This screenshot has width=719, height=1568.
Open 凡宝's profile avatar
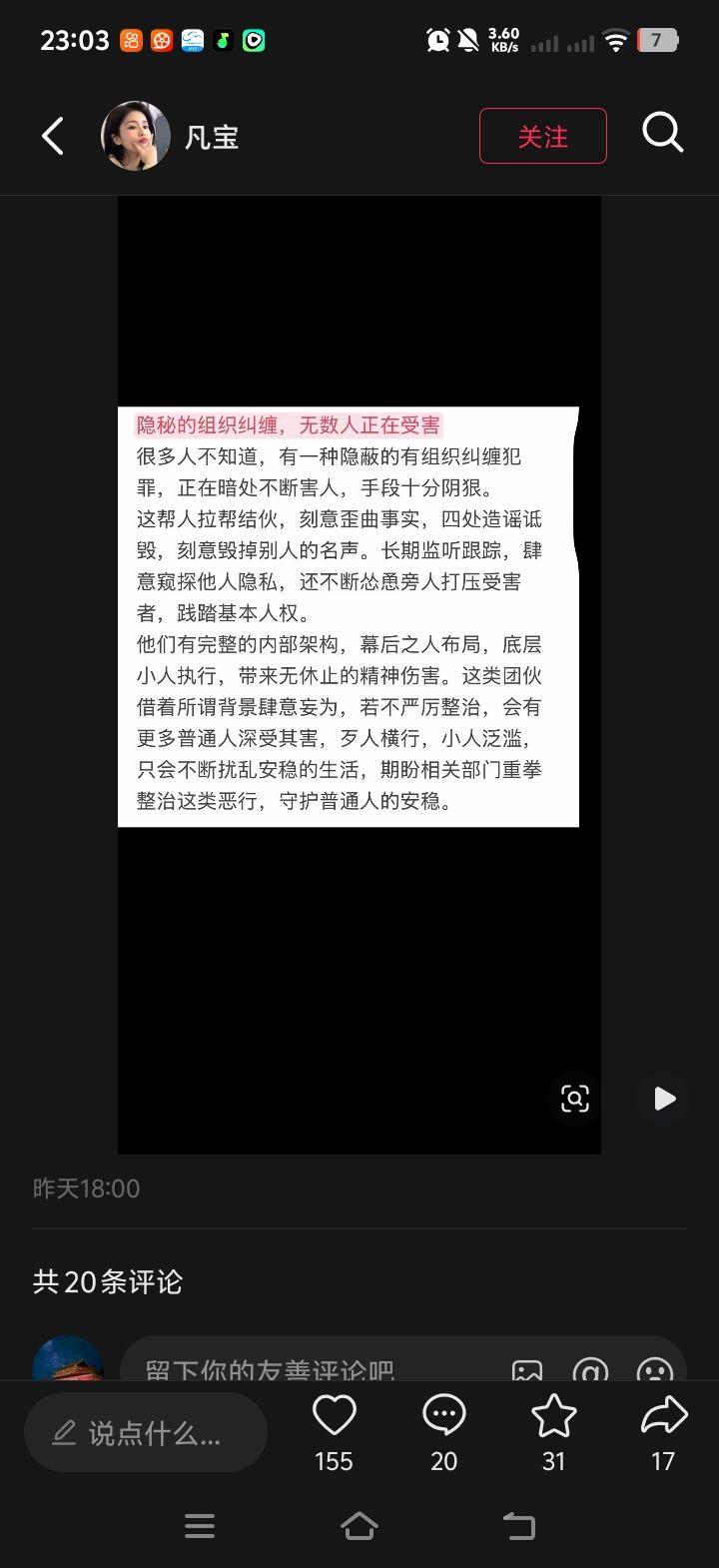tap(135, 136)
